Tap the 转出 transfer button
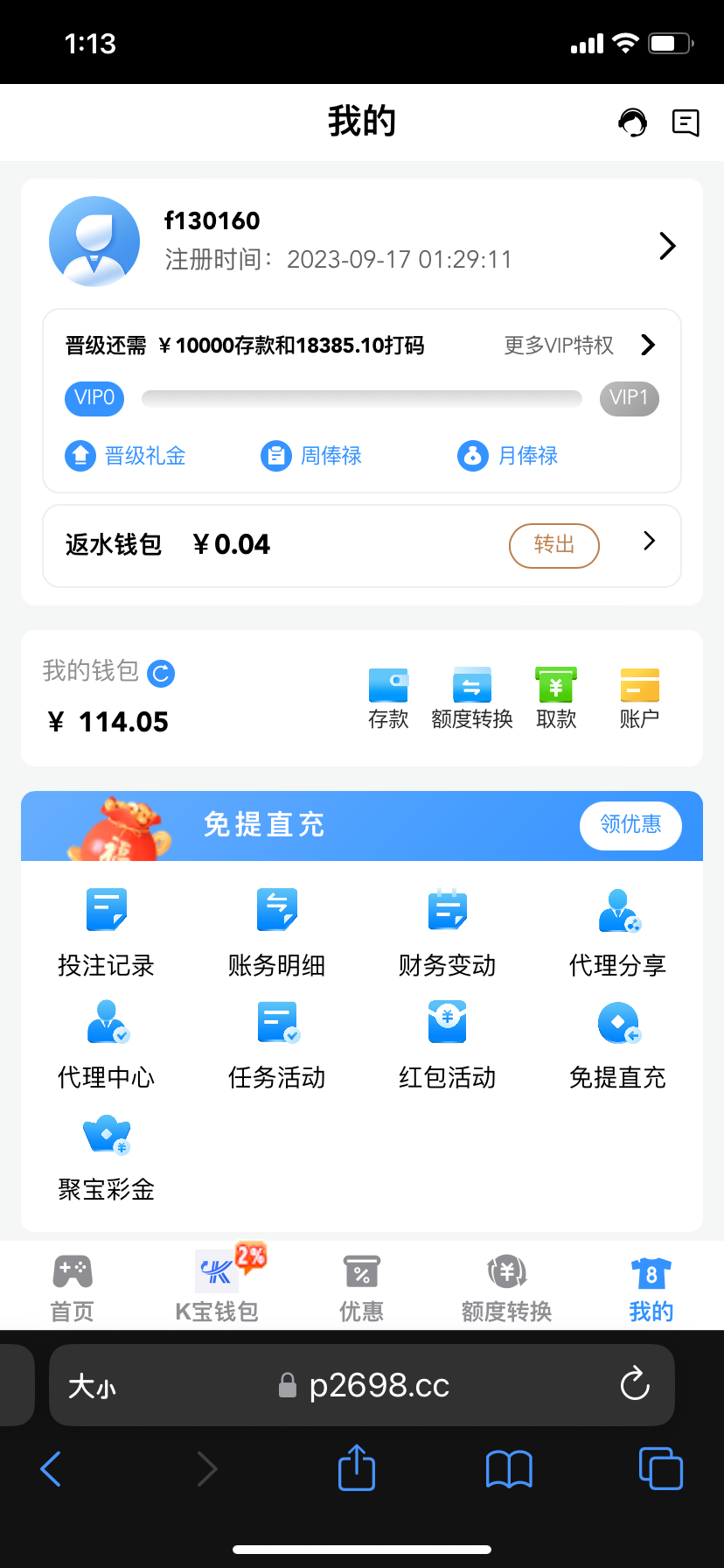 [553, 544]
